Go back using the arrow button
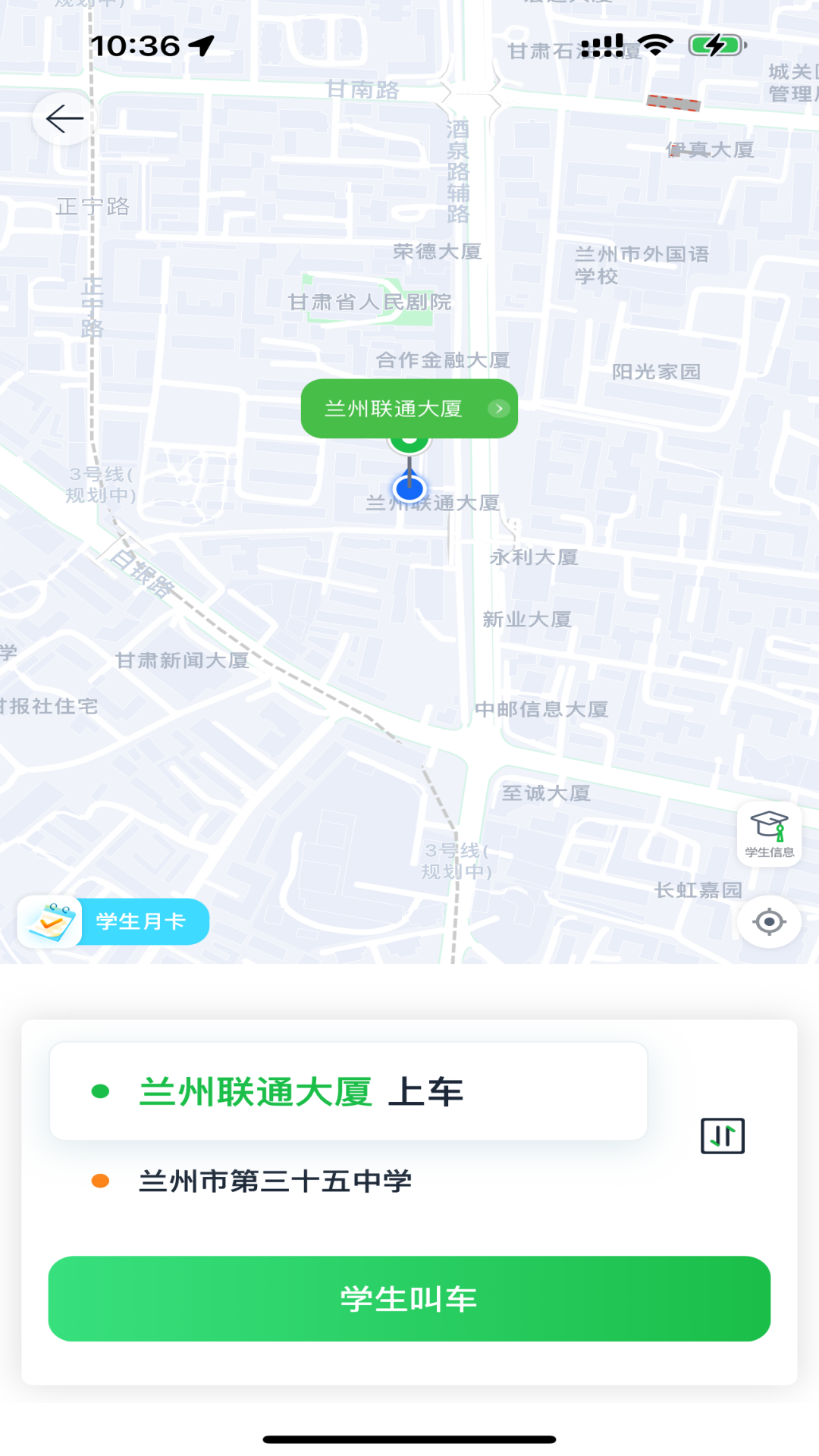This screenshot has height=1456, width=819. pyautogui.click(x=64, y=118)
